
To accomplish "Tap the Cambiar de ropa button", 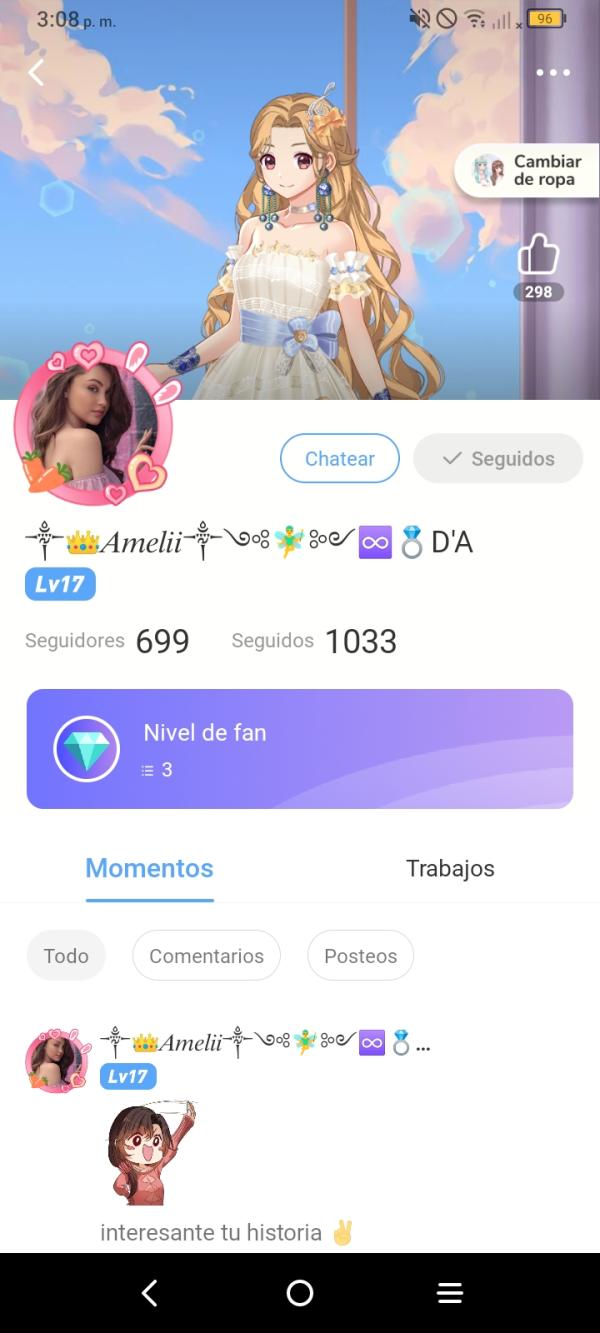I will [527, 171].
